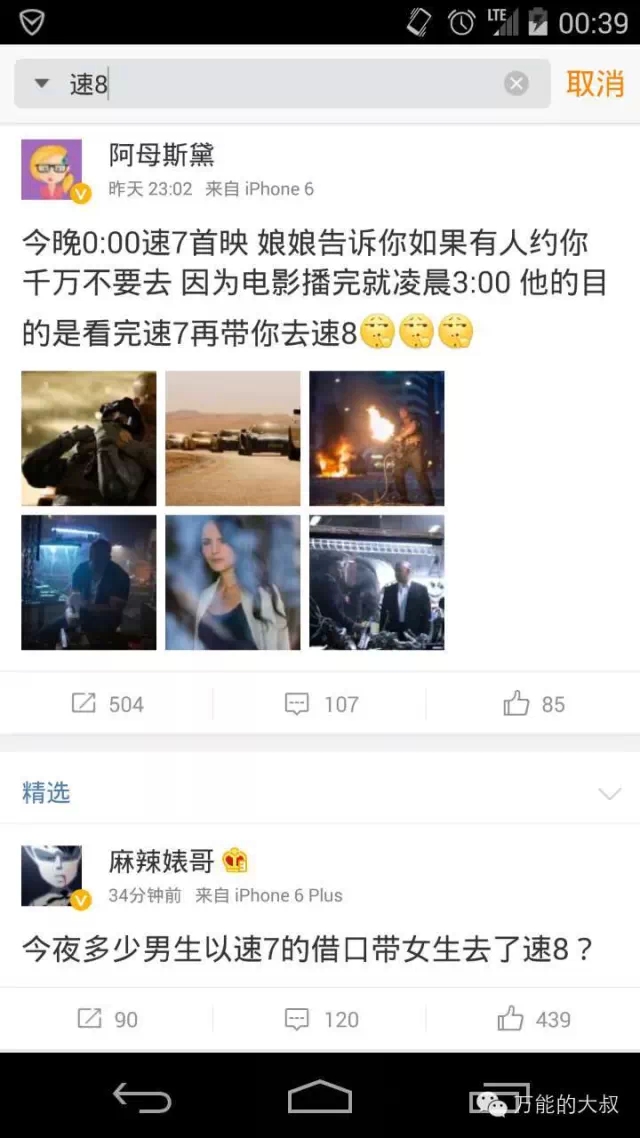Screen dimensions: 640x1138
Task: Repost 阿母斯黛's post
Action: [x=108, y=704]
